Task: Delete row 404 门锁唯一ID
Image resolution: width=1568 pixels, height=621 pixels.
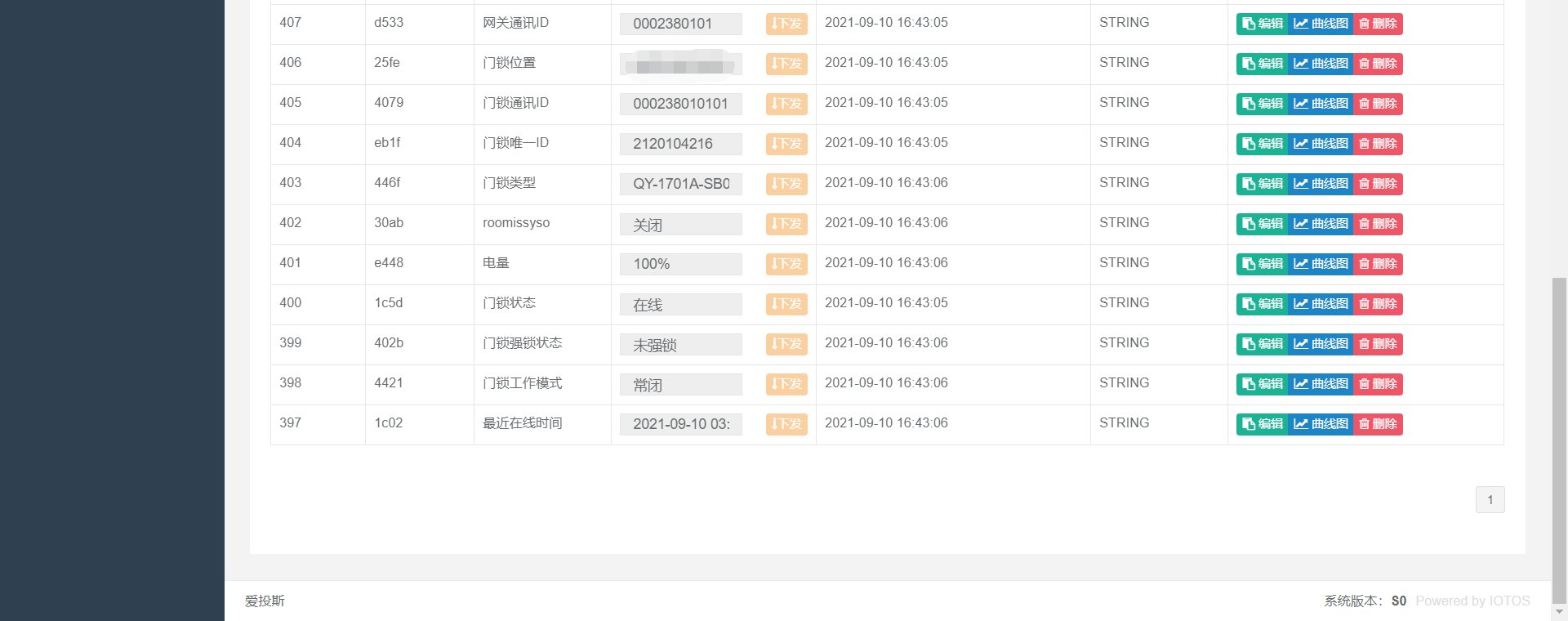Action: pyautogui.click(x=1378, y=144)
